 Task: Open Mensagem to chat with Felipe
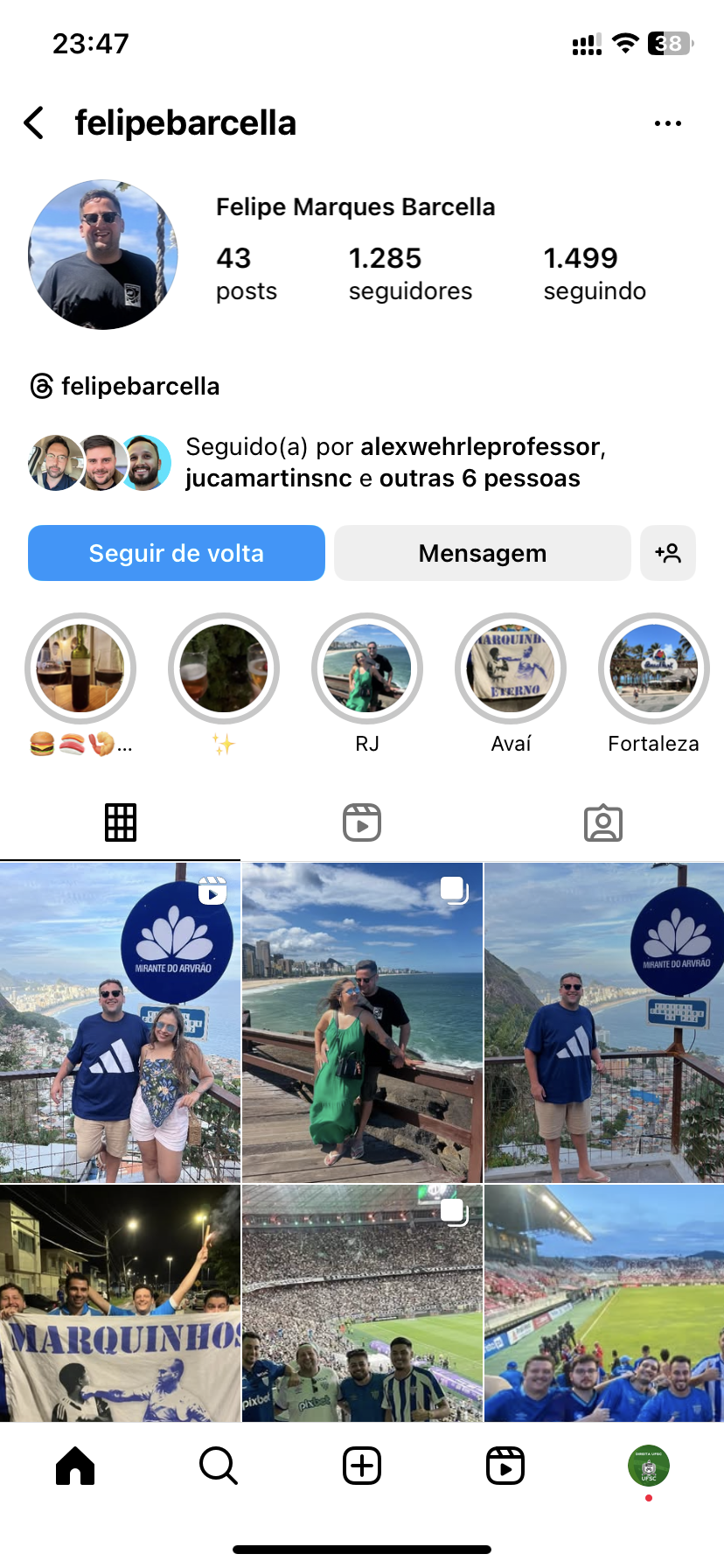[483, 553]
